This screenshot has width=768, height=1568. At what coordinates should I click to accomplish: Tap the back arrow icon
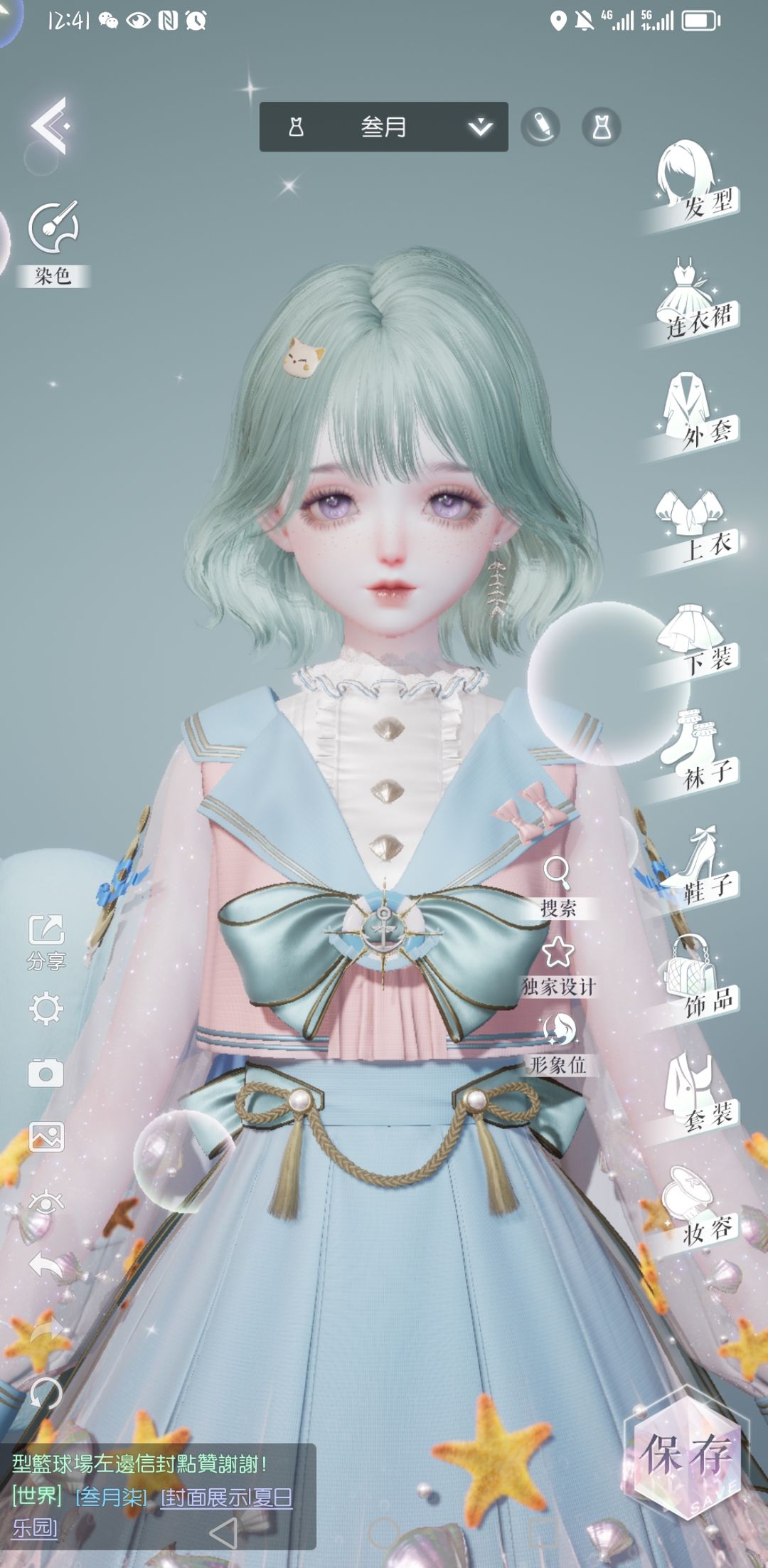(48, 126)
